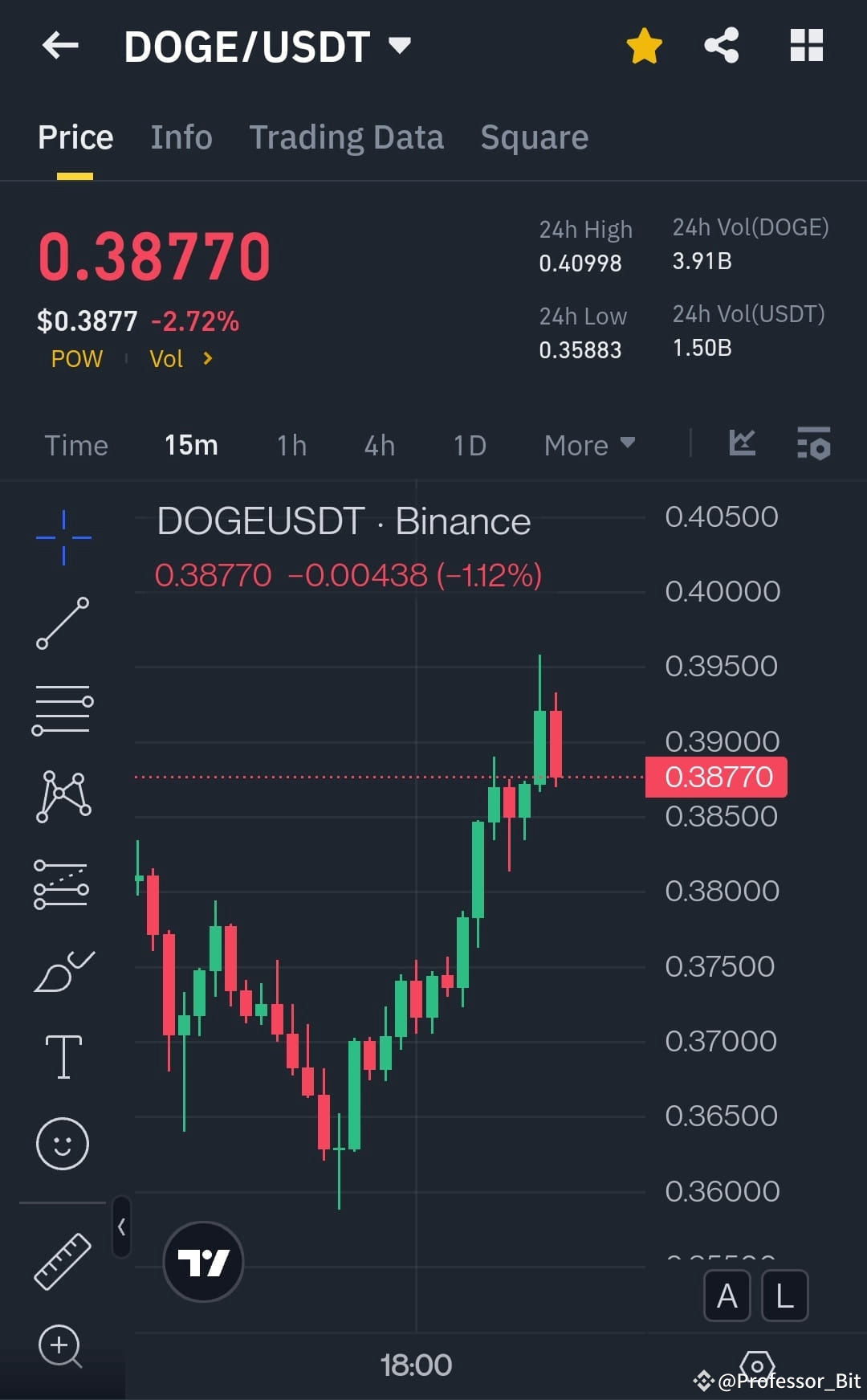Open the horizontal lines drawing tool

click(63, 711)
